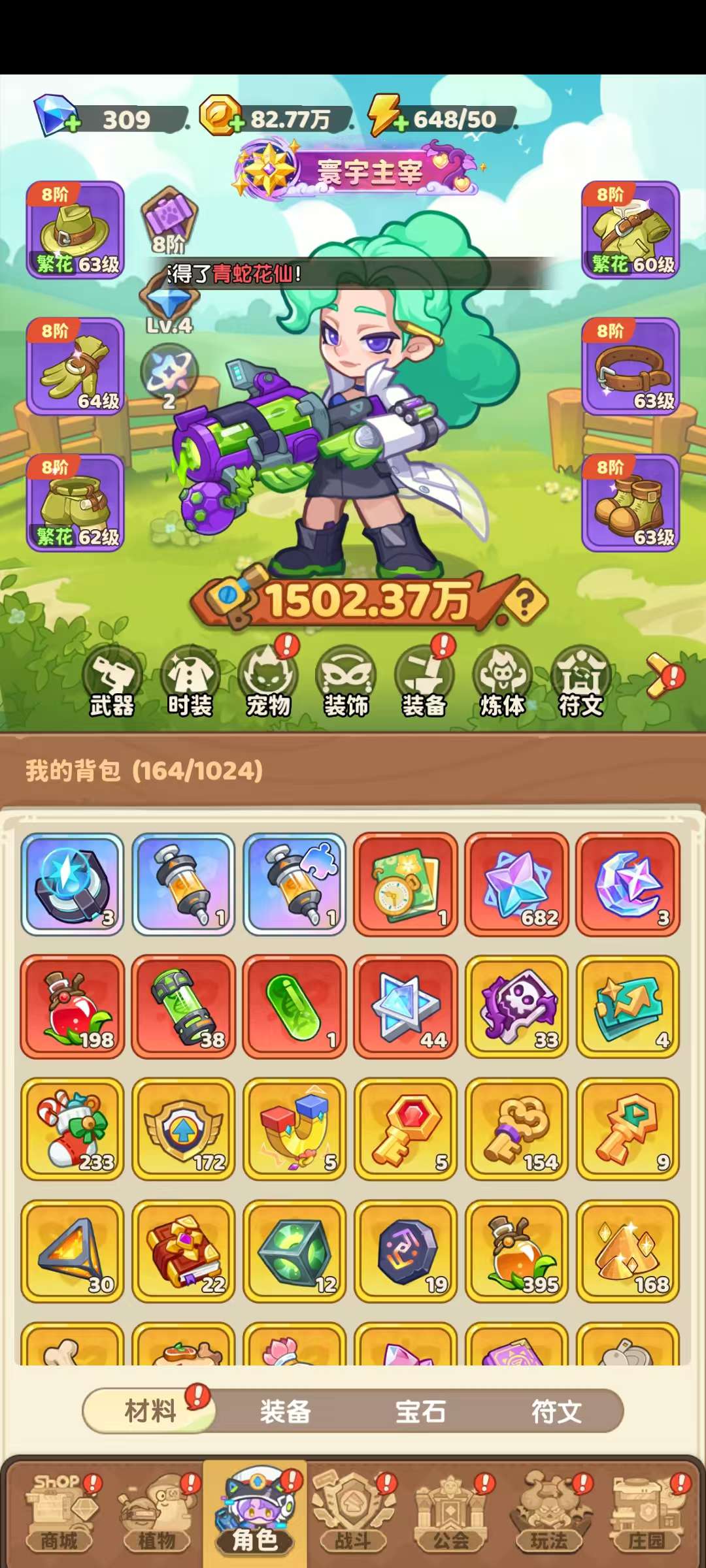This screenshot has width=706, height=1568.
Task: Select the 材料 backpack tab
Action: pos(150,1412)
